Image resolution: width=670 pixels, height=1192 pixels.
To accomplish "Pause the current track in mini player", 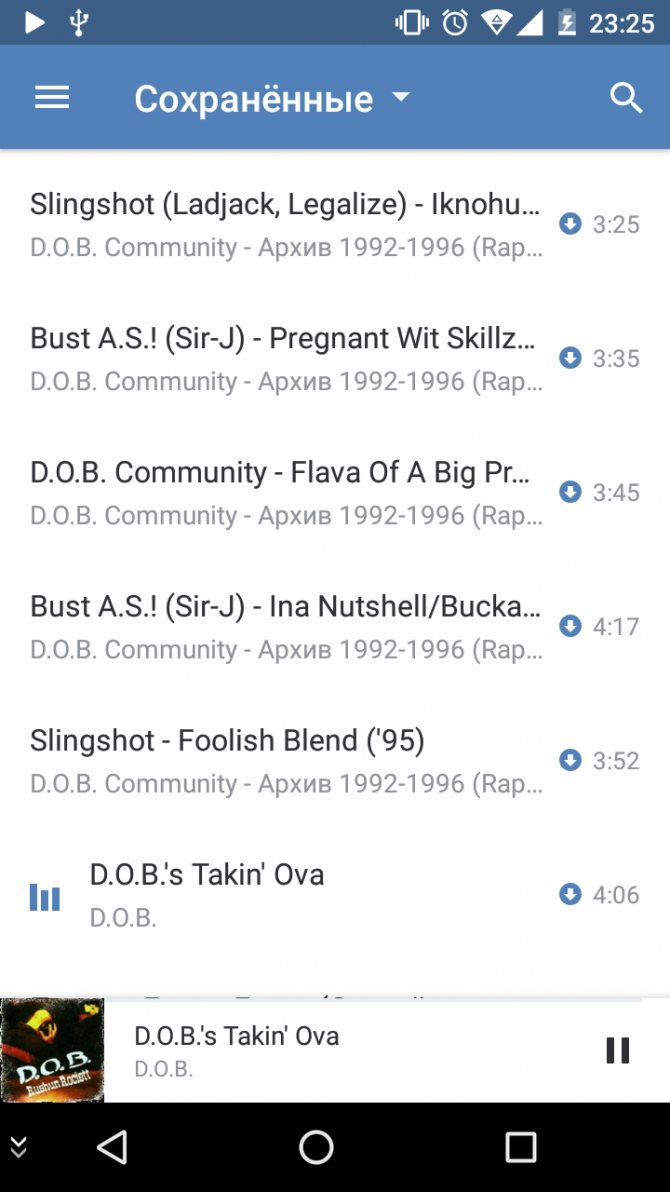I will coord(618,1050).
